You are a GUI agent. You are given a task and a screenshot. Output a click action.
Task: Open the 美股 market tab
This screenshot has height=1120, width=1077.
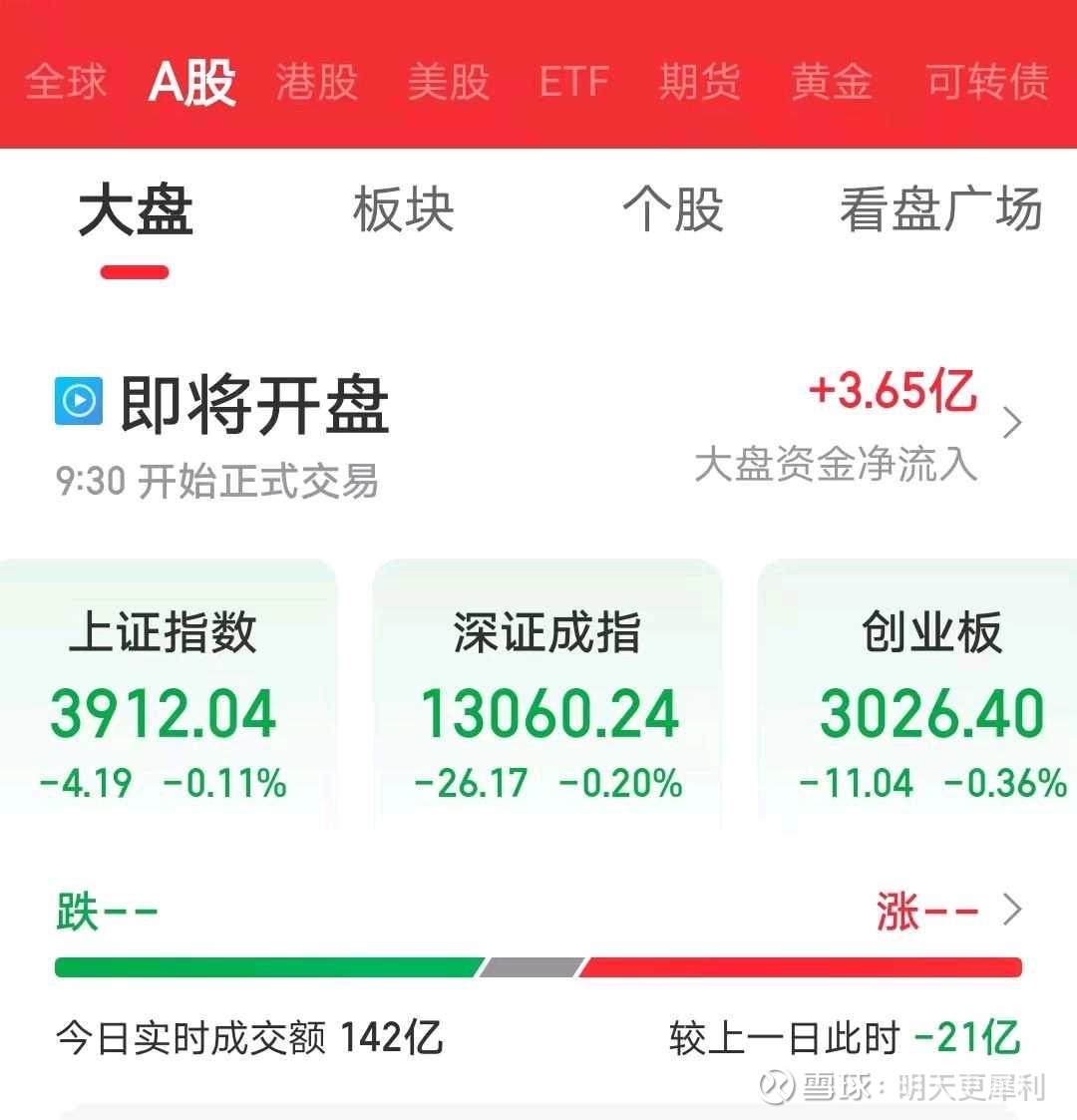tap(447, 82)
